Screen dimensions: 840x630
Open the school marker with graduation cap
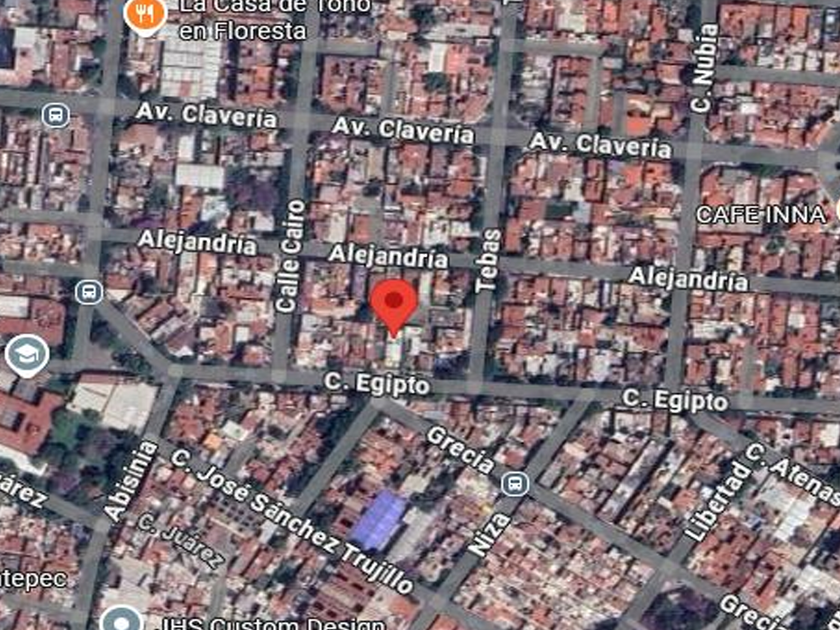27,354
